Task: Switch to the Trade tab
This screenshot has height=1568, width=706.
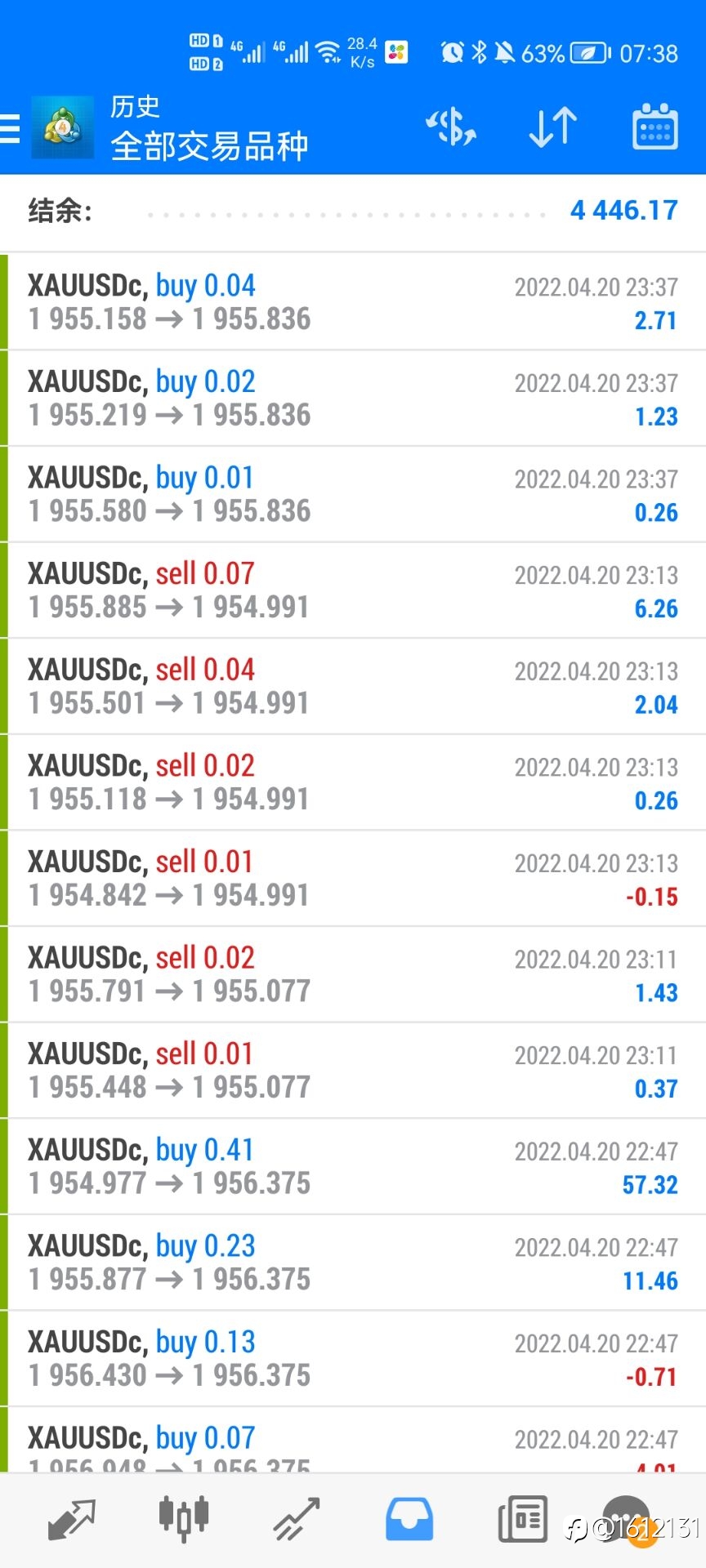Action: point(296,1520)
